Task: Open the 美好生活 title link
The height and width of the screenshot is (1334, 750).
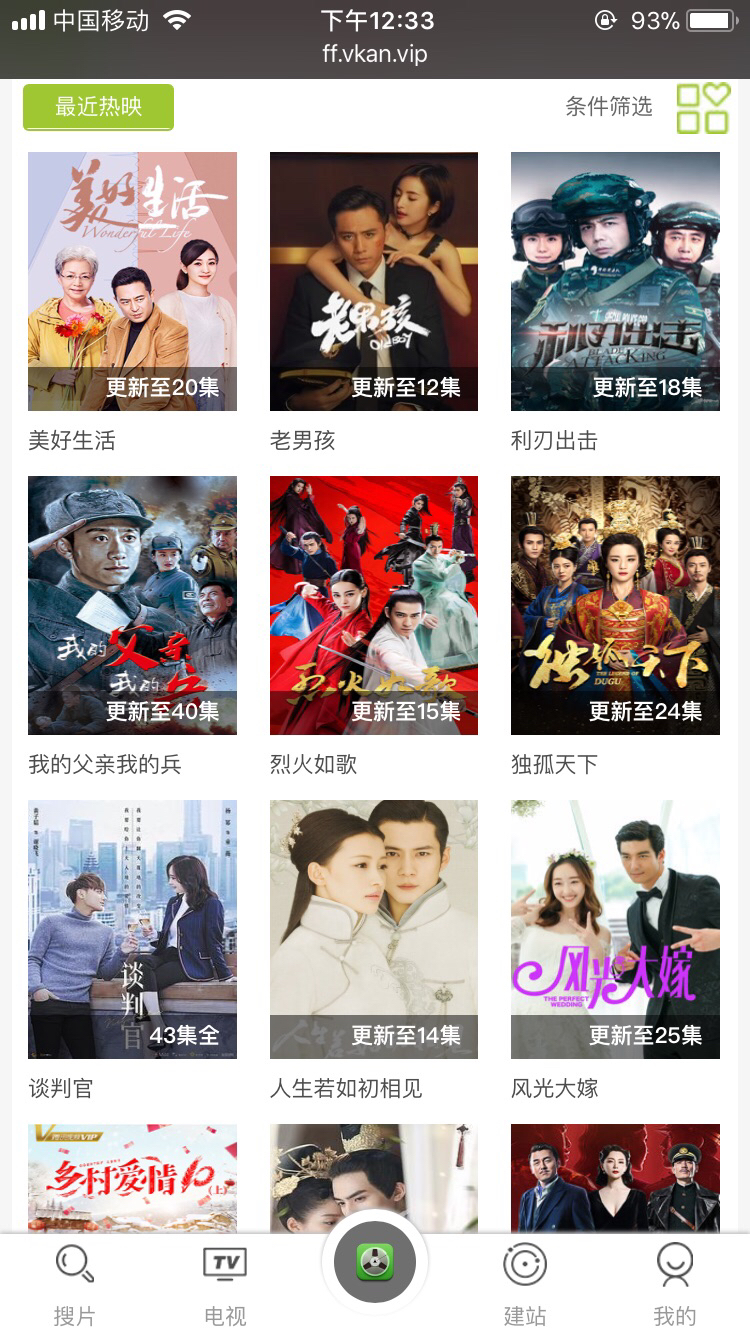Action: [62, 440]
